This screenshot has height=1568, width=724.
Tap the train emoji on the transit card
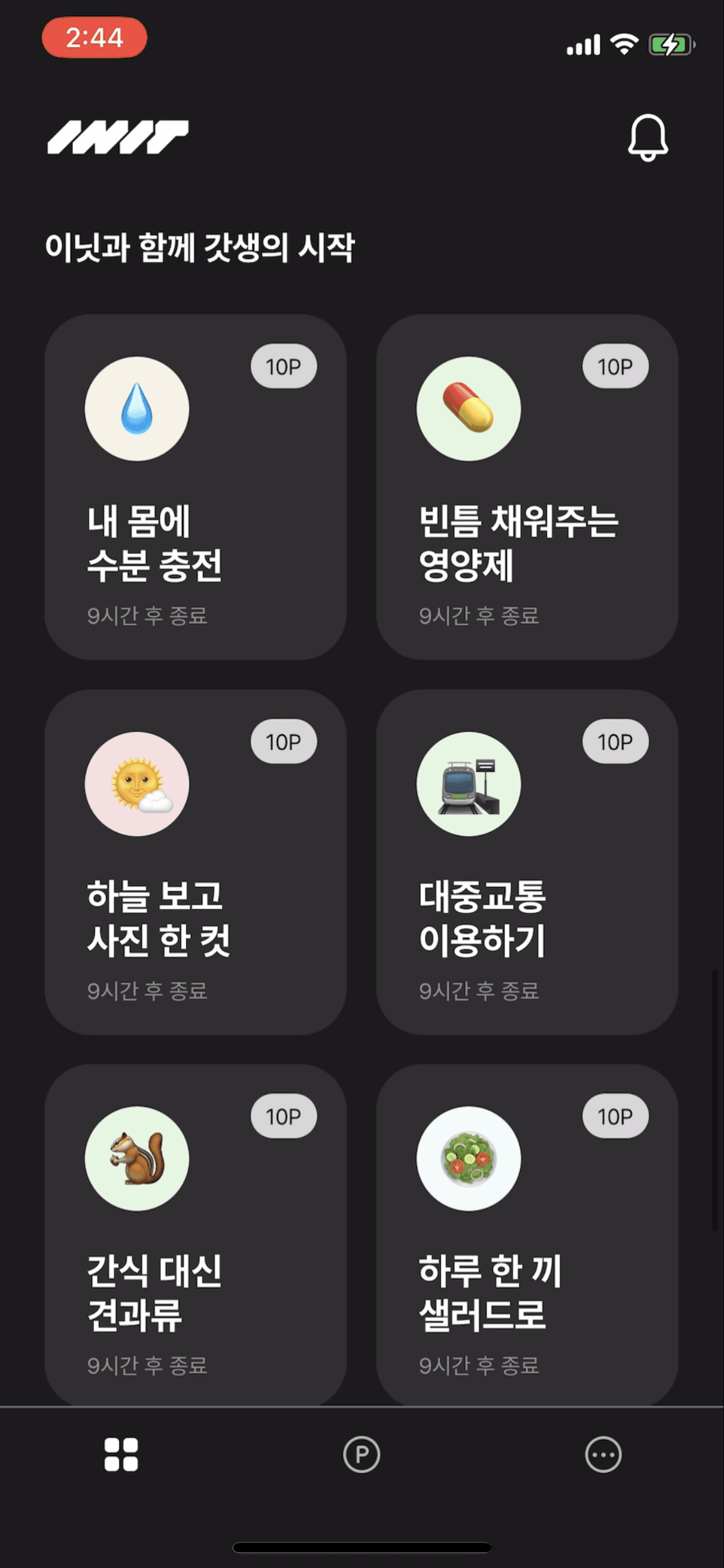(x=469, y=785)
